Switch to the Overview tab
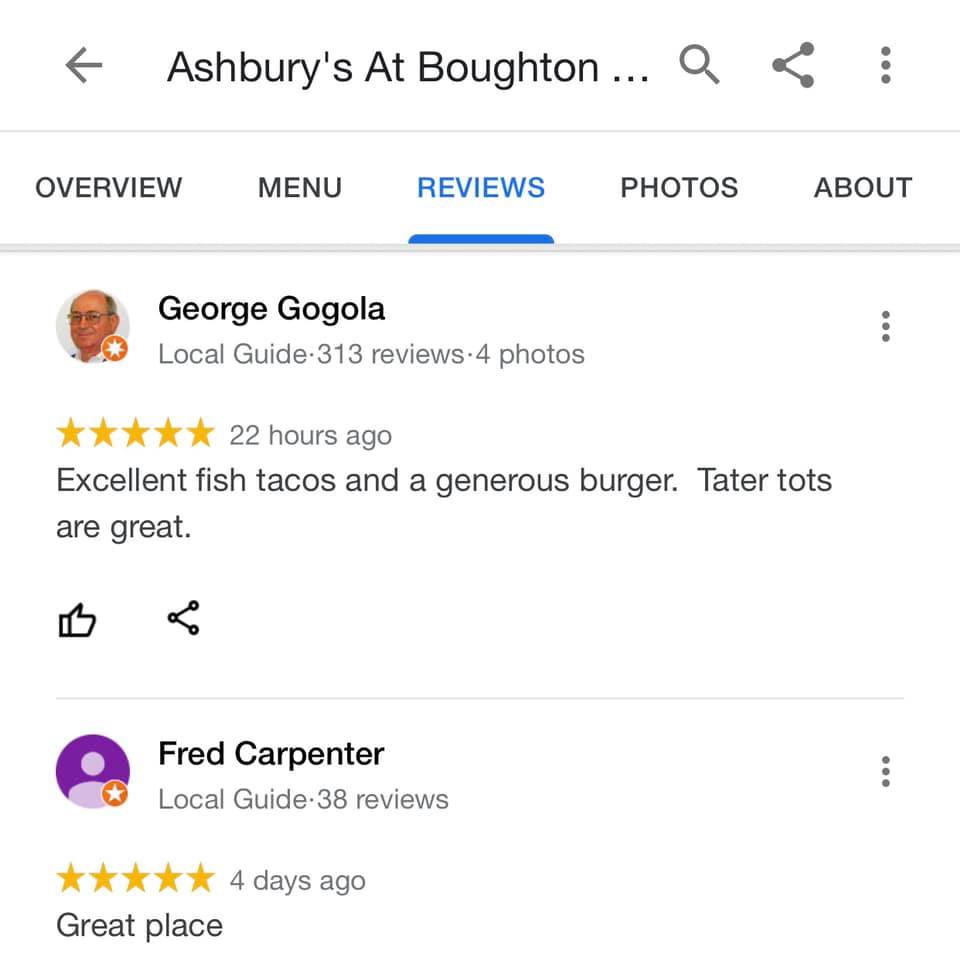 pos(108,188)
